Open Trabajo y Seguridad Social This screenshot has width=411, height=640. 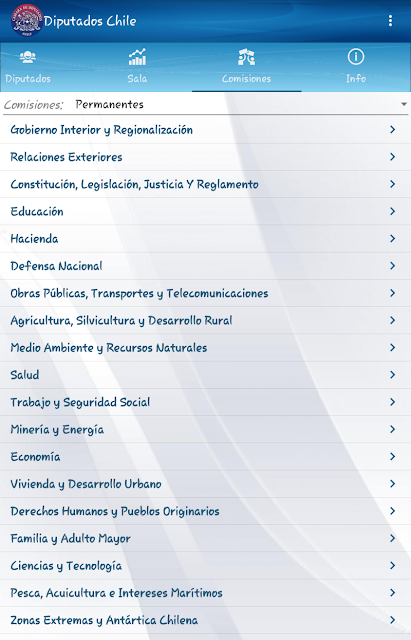(205, 402)
